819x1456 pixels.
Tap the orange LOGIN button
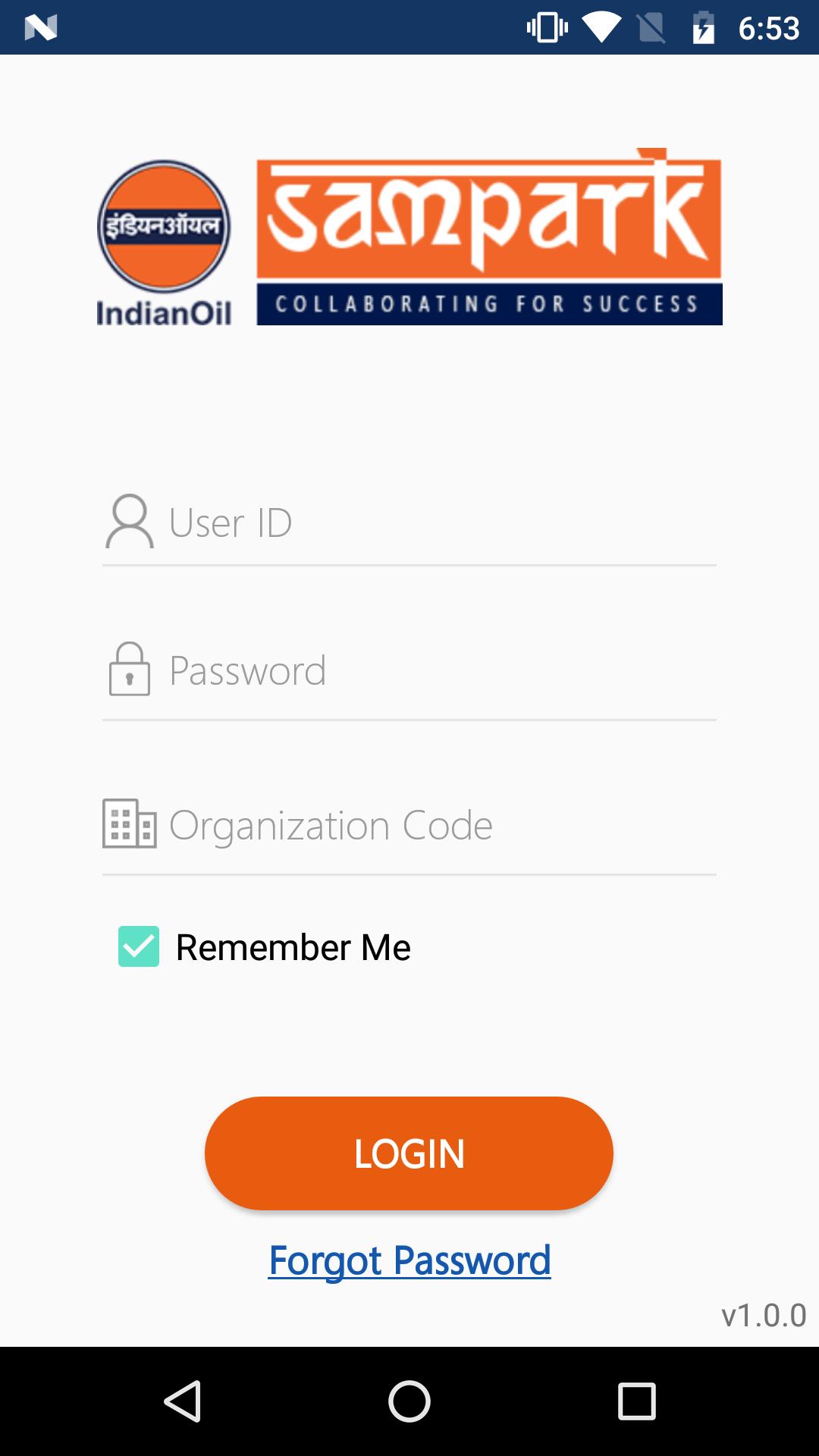[x=409, y=1153]
